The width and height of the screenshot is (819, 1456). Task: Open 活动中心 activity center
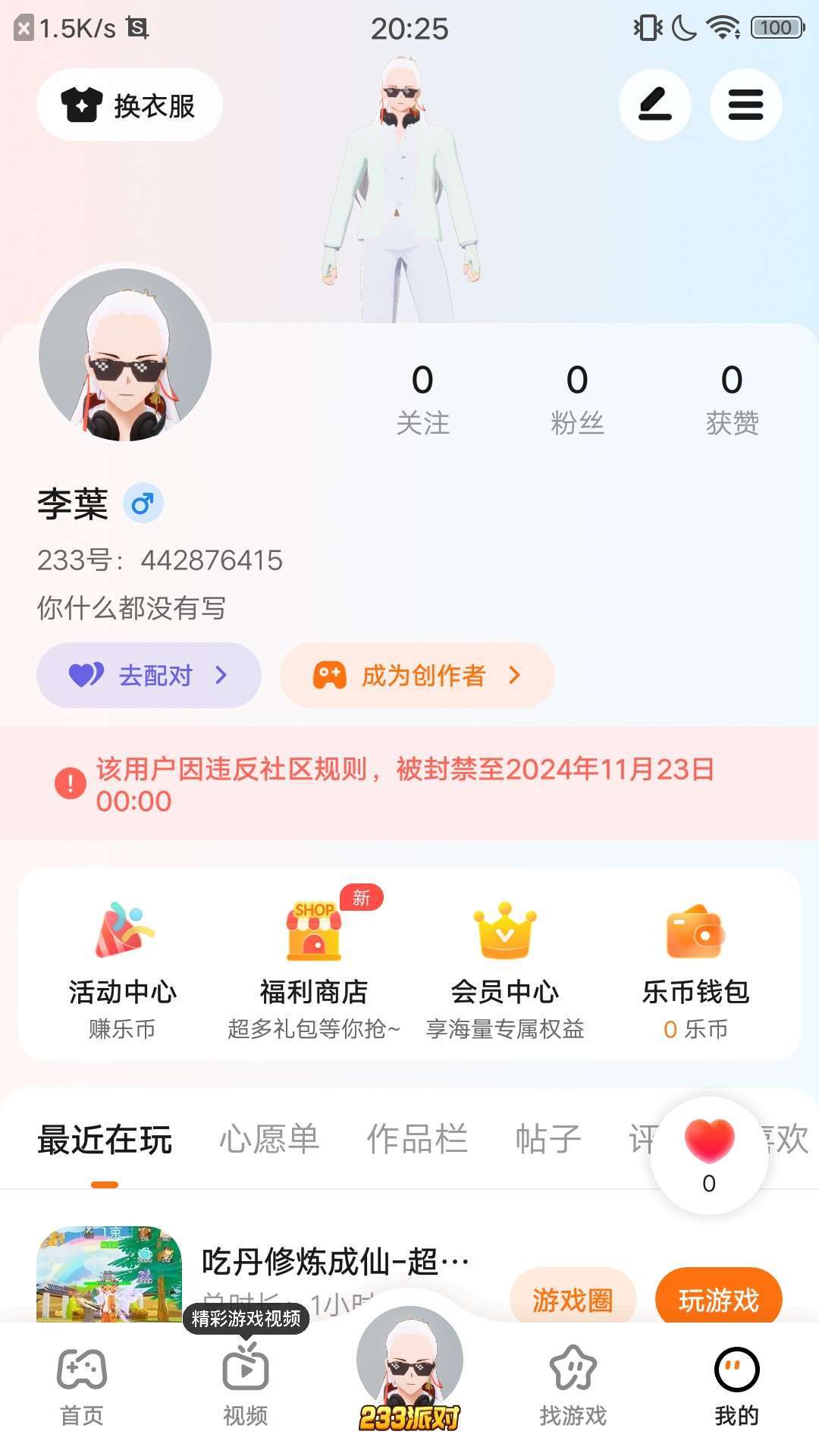[x=122, y=967]
